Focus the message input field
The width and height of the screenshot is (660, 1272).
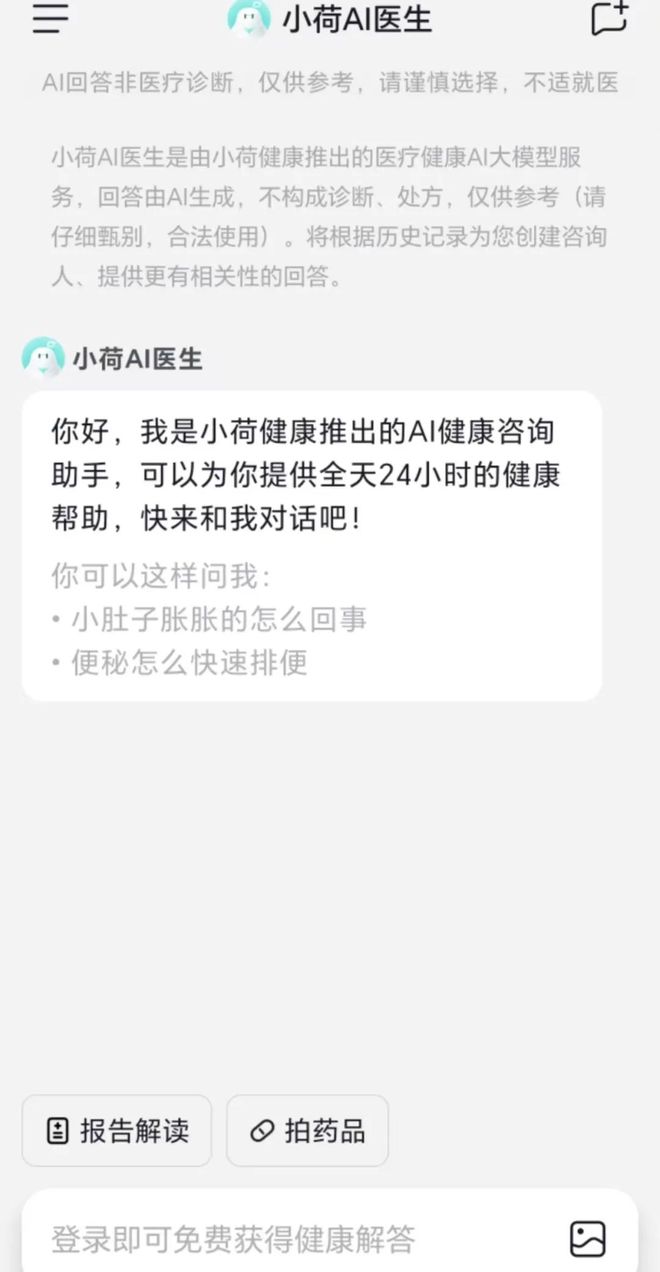coord(290,1240)
